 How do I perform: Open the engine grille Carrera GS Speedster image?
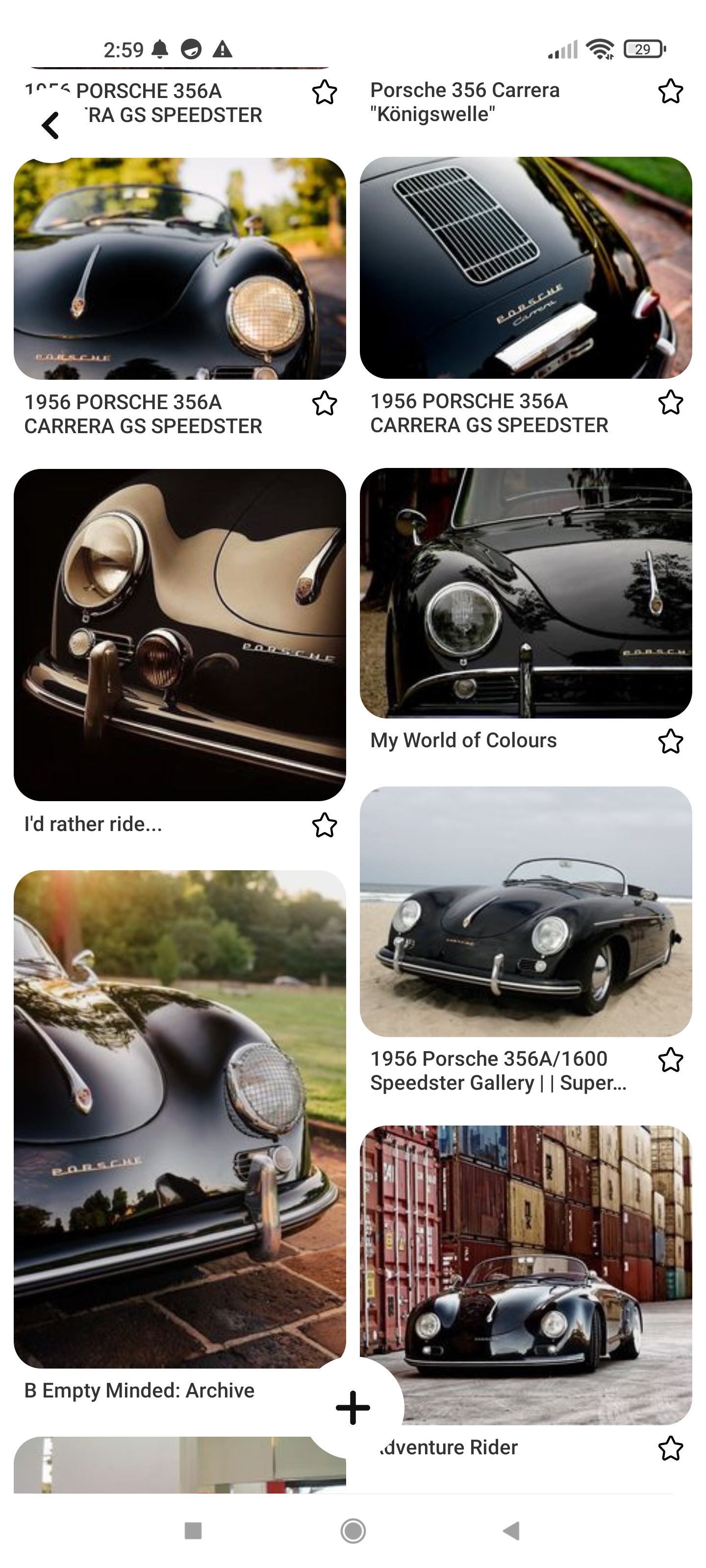click(x=526, y=268)
